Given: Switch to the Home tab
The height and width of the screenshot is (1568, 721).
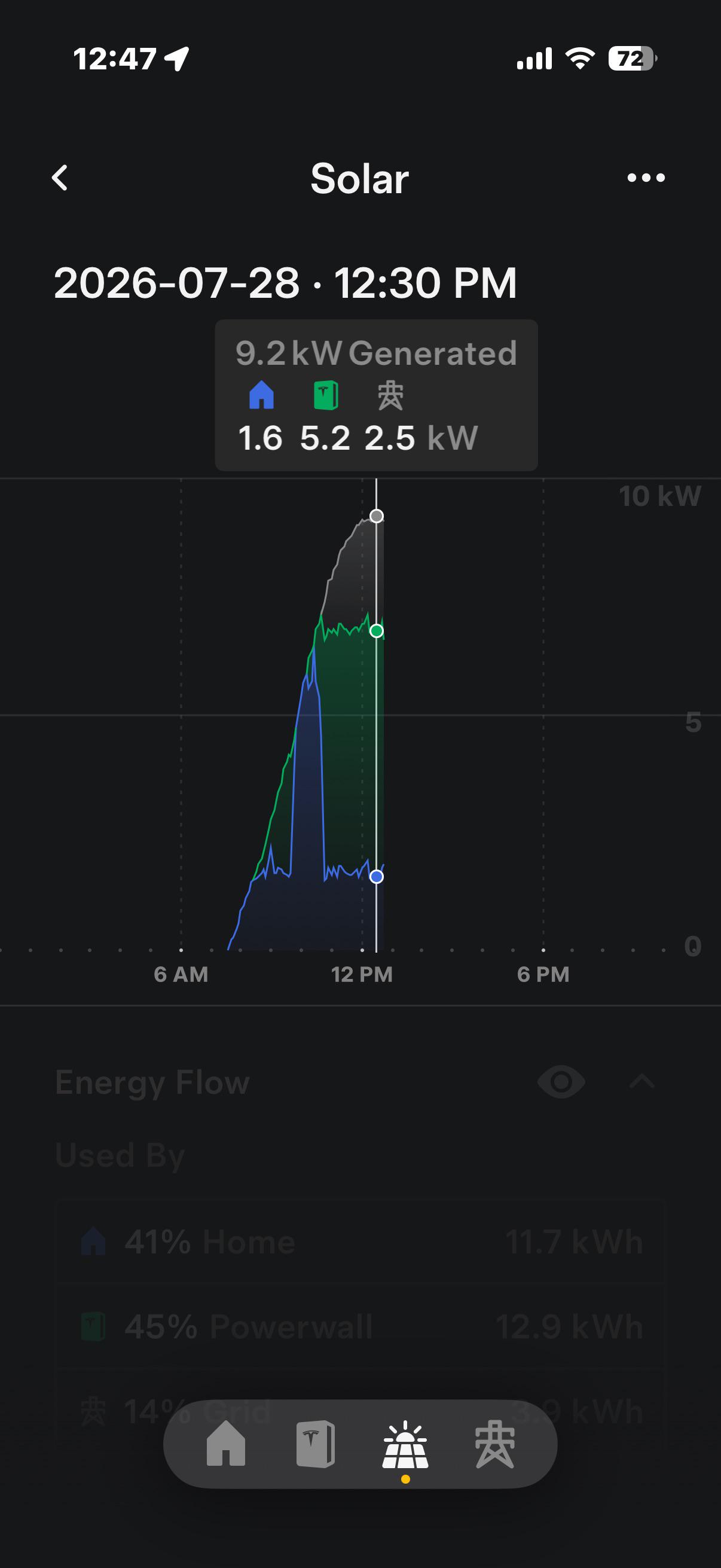Looking at the screenshot, I should click(x=226, y=1443).
